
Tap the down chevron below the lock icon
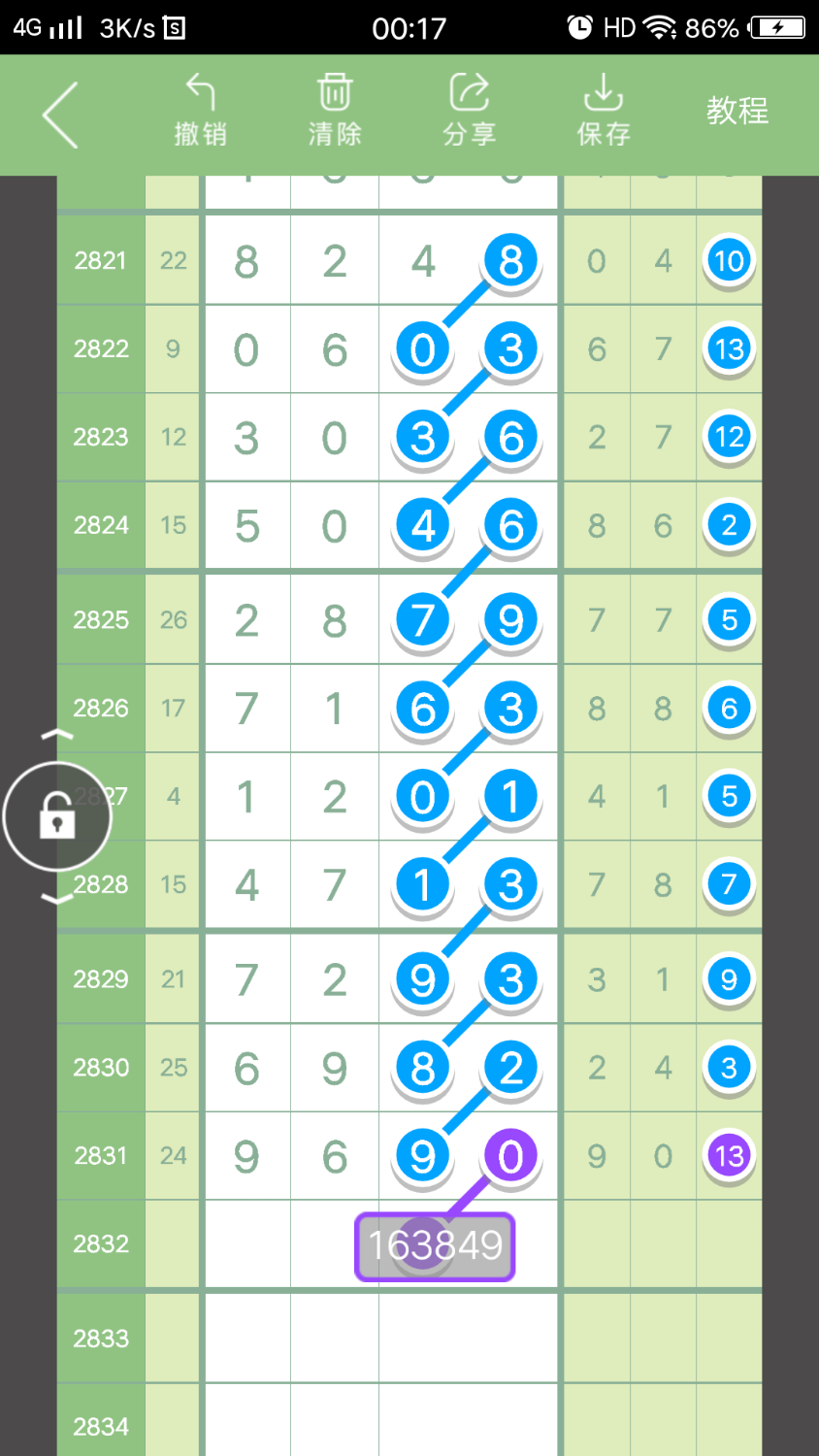56,898
